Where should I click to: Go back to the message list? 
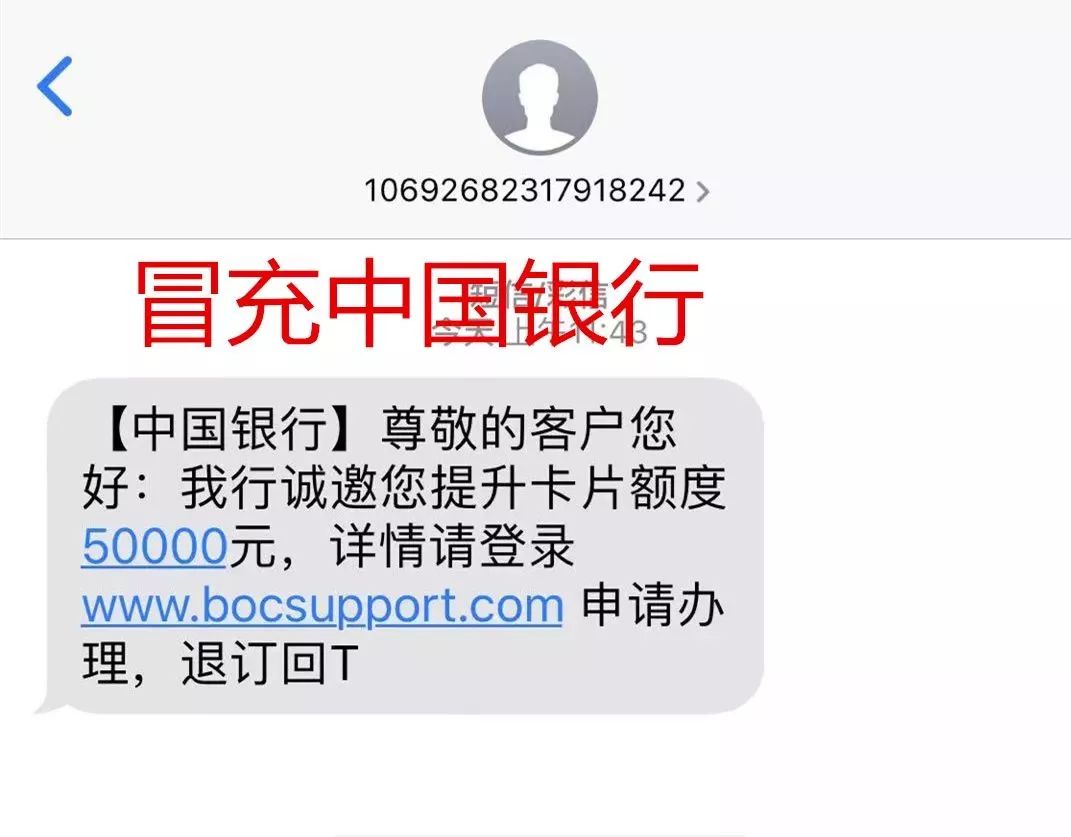(x=55, y=86)
